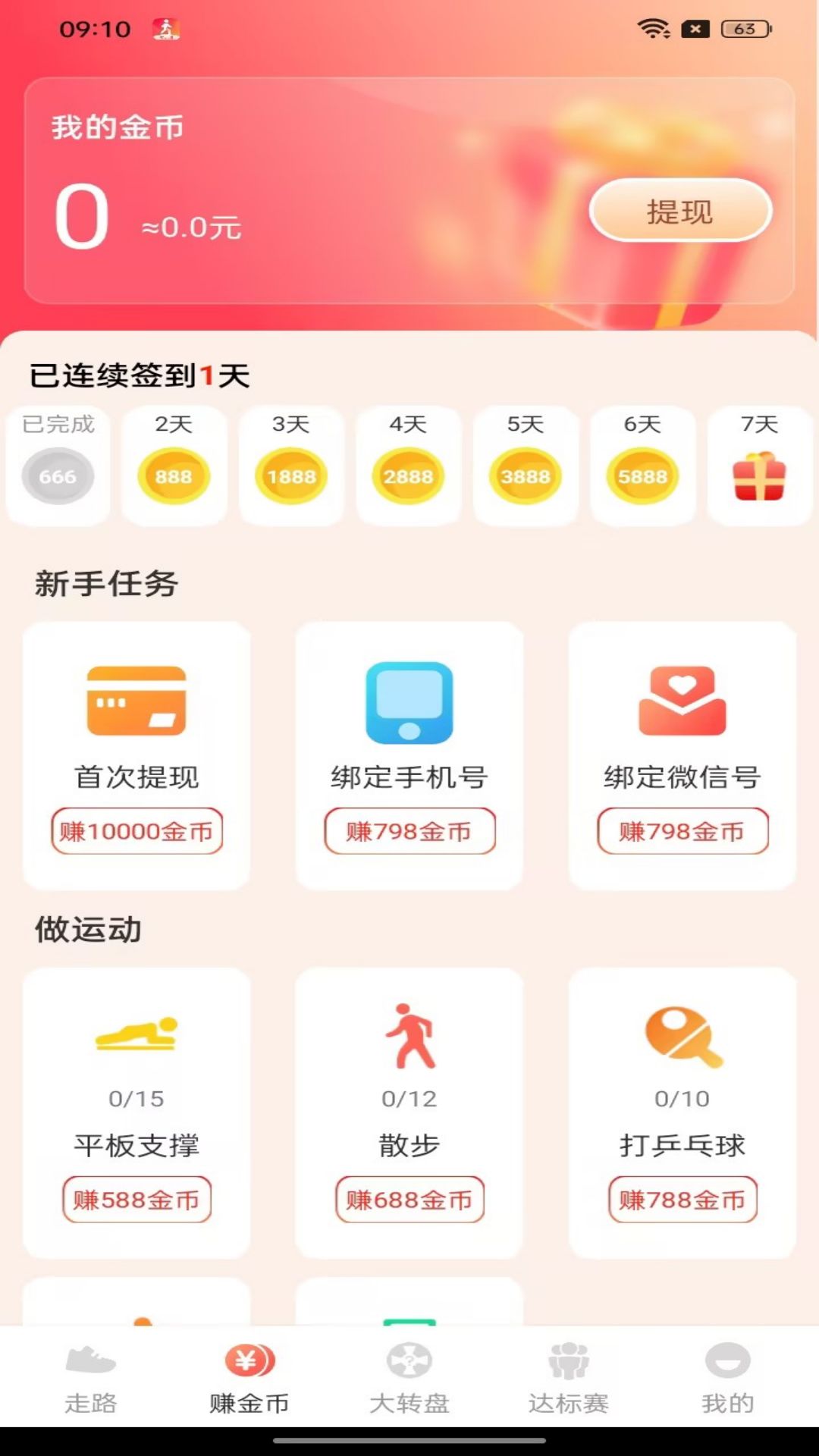Start the 平板支撑 exercise

136,1113
